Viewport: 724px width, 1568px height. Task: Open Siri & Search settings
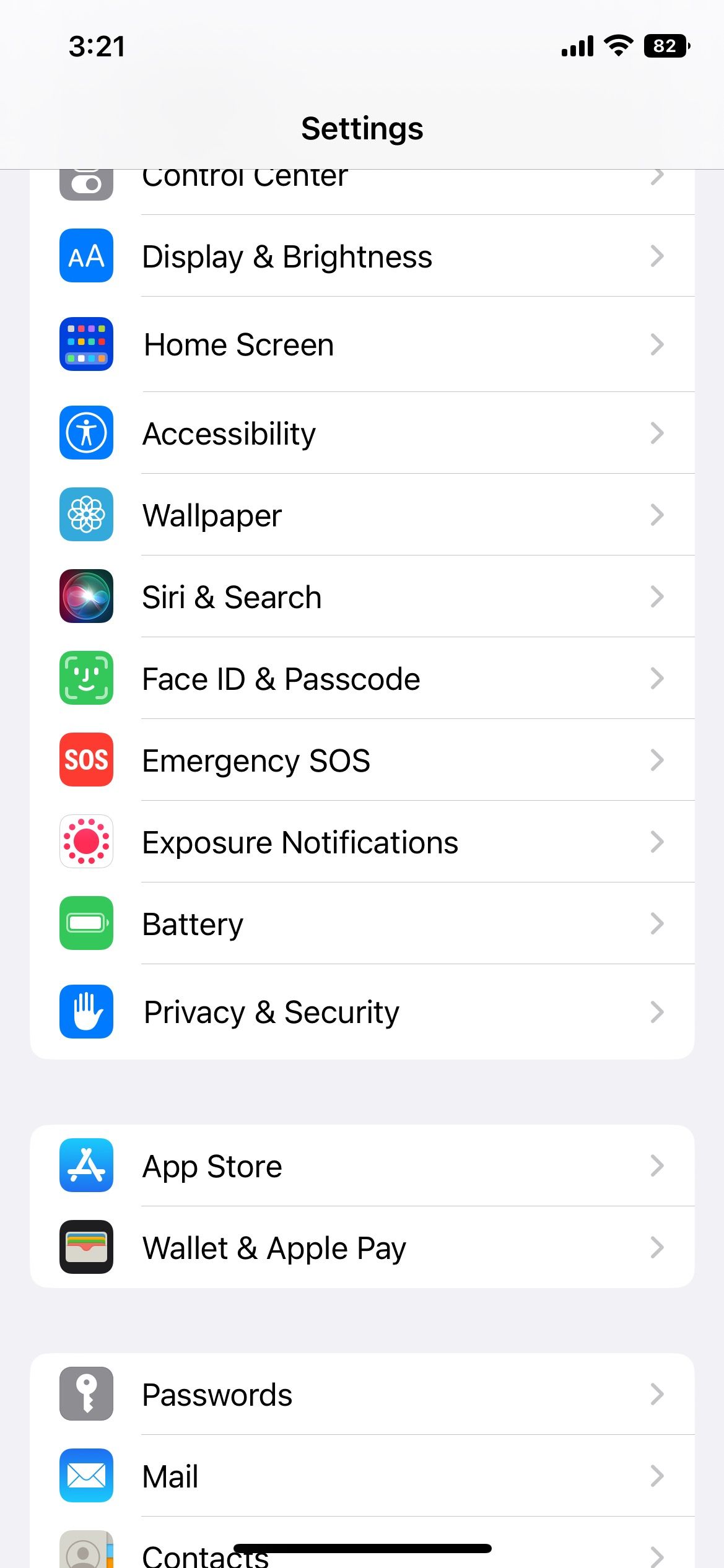362,596
